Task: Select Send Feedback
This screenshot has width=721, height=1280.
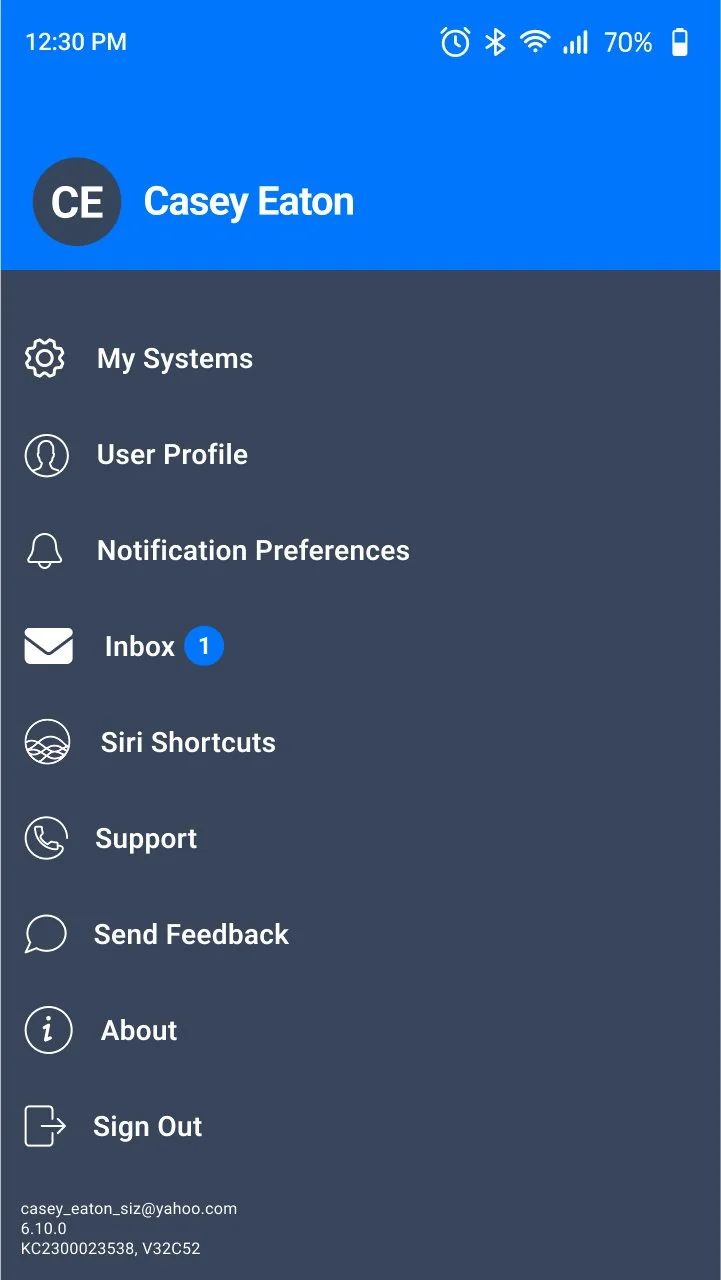Action: (x=191, y=935)
